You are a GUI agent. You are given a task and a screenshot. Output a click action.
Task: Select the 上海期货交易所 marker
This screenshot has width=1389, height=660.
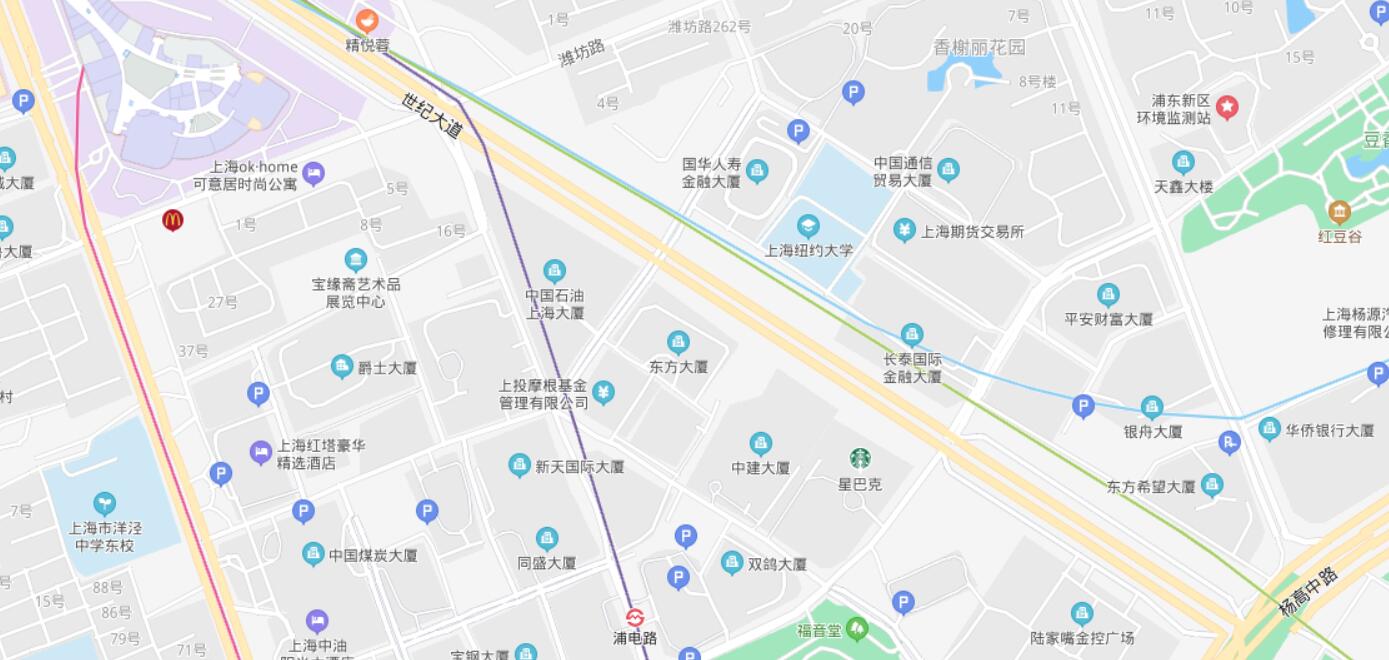905,231
